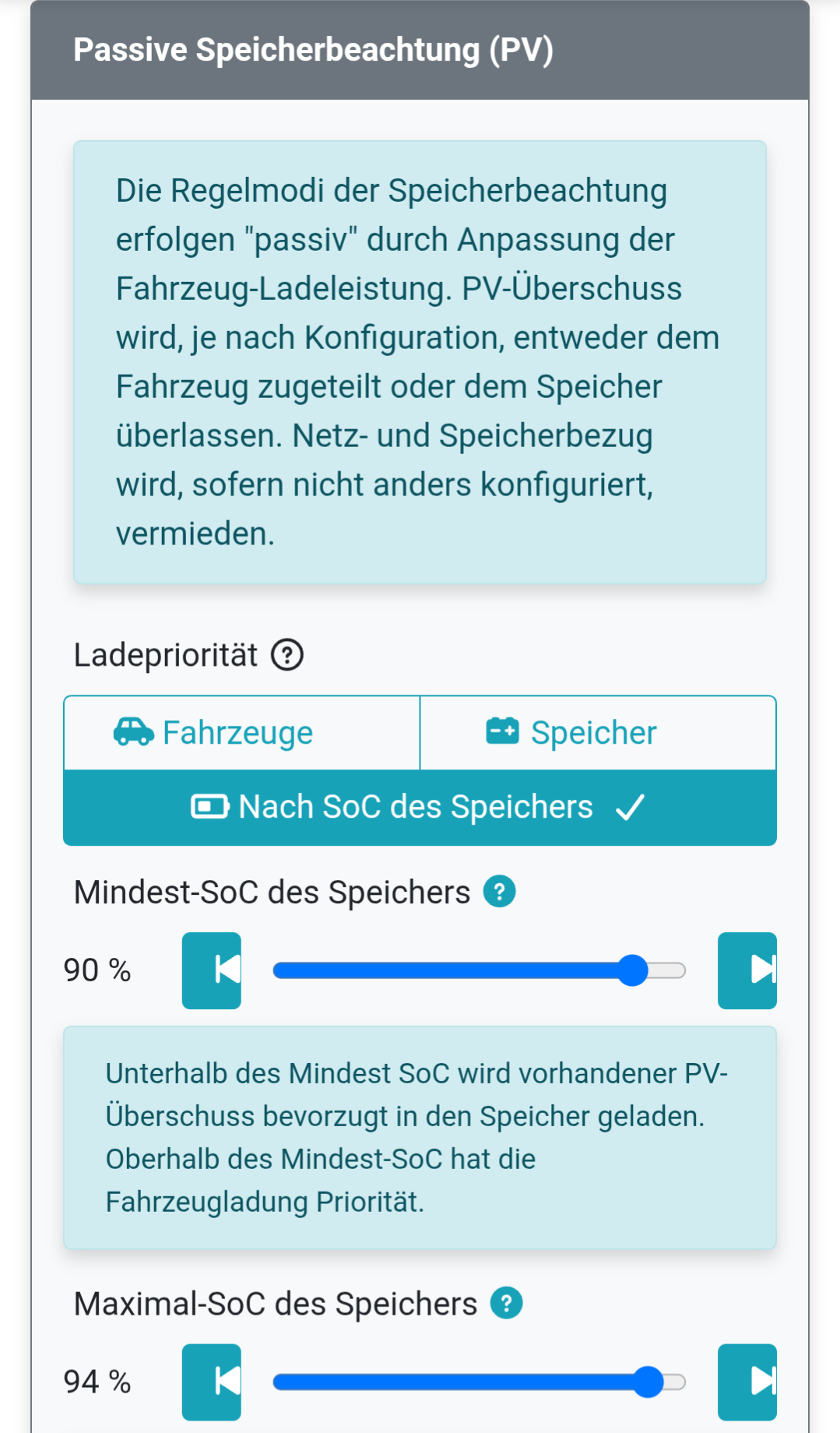Viewport: 840px width, 1433px height.
Task: Open the Mindest-SoC des Speichers help tooltip
Action: click(499, 891)
